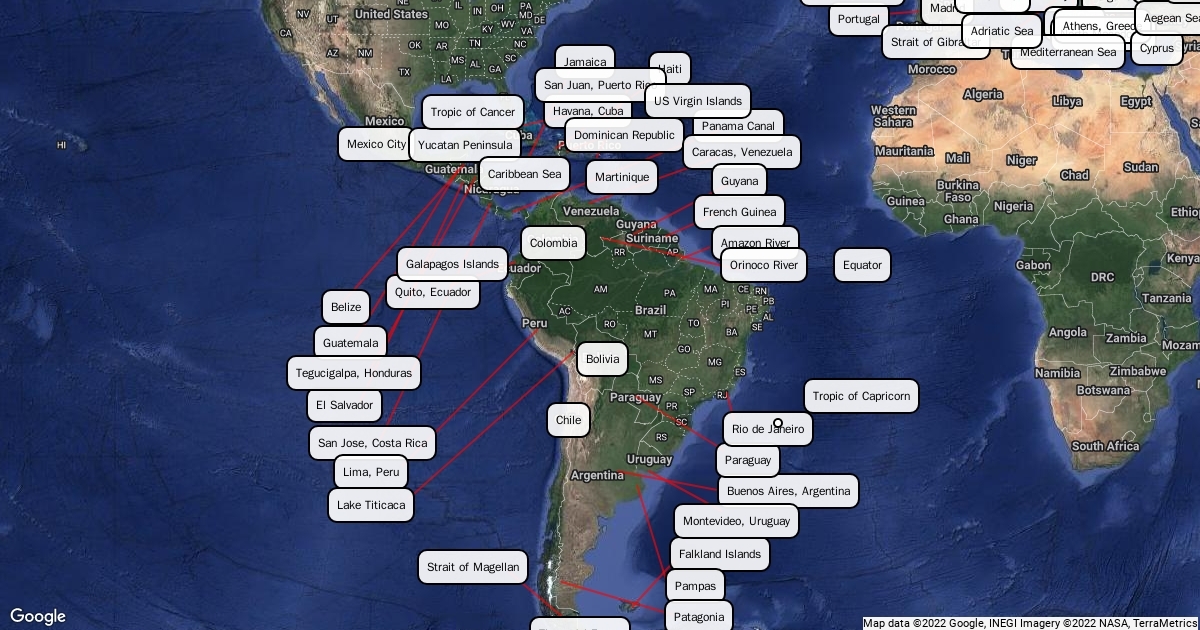This screenshot has height=630, width=1200.
Task: Select the San Jose, Costa Rica label
Action: [x=372, y=443]
